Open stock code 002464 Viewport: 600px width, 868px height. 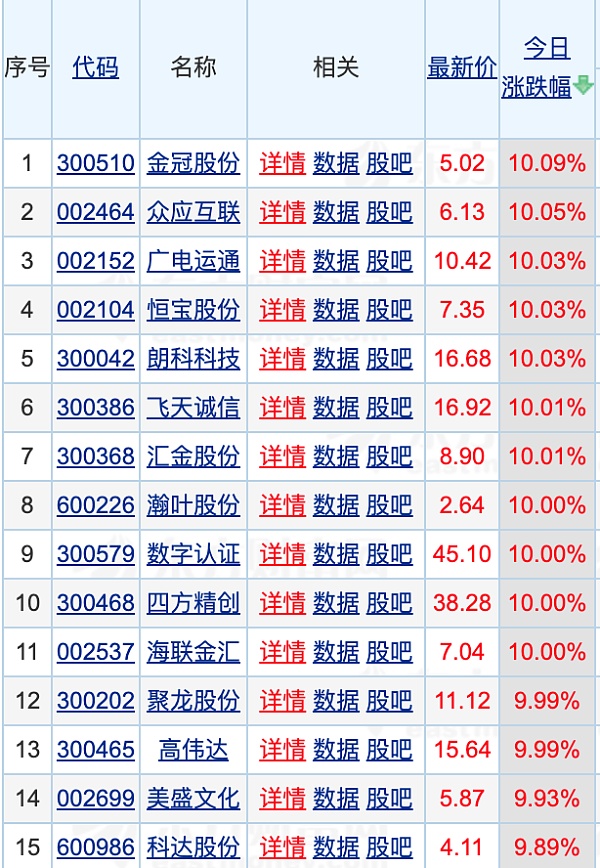pyautogui.click(x=95, y=212)
